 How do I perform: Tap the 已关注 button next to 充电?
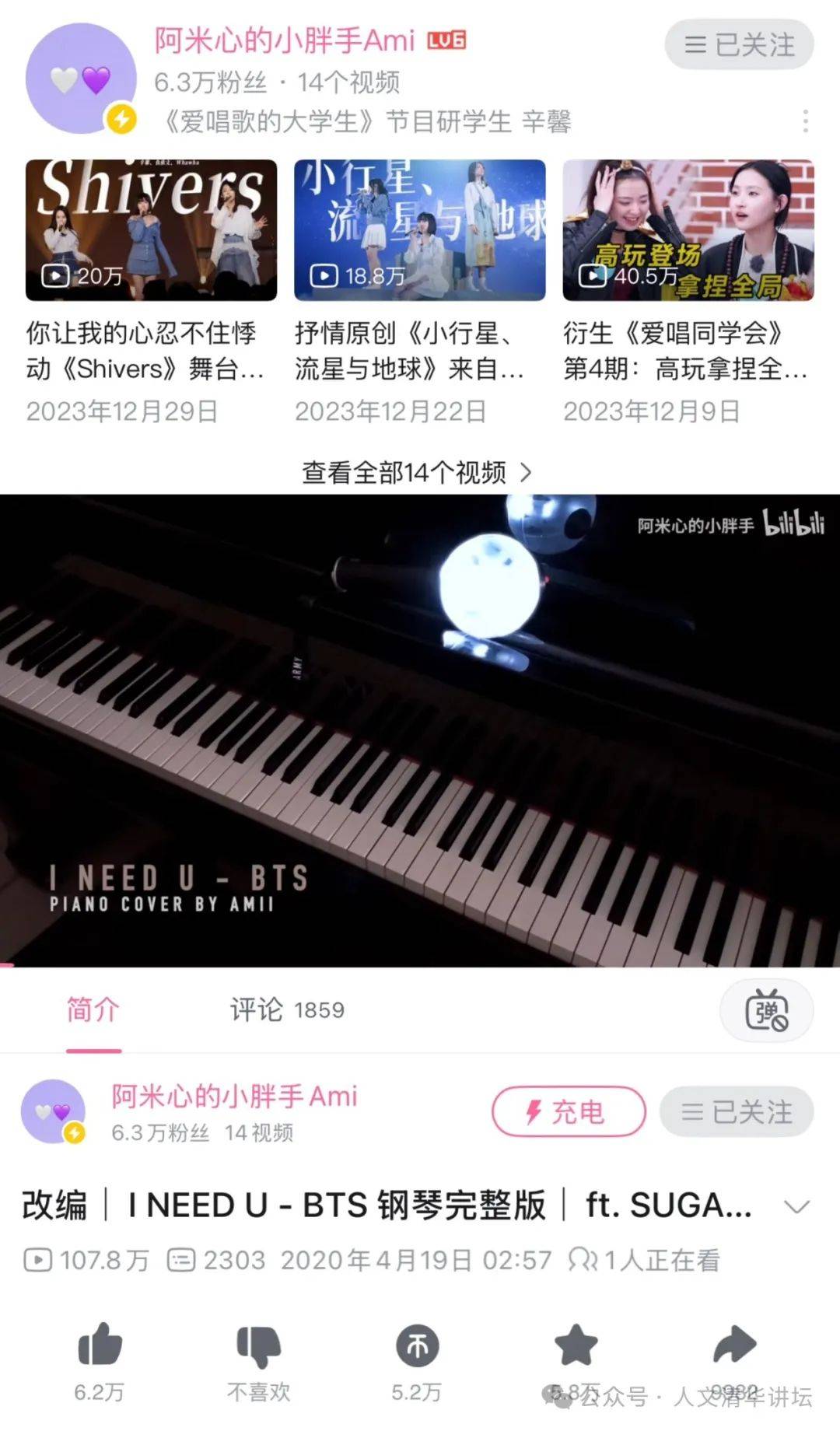click(x=737, y=1111)
